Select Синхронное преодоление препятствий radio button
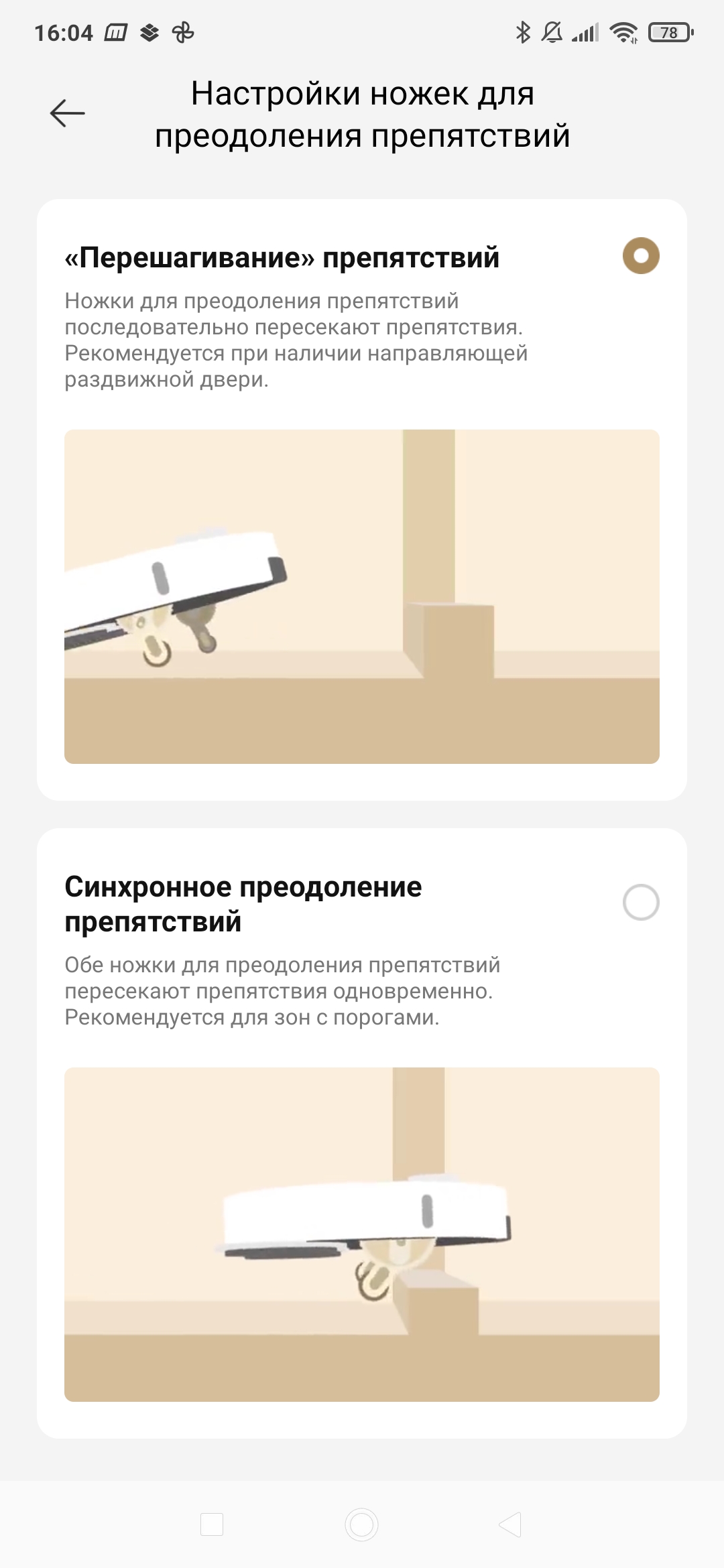Image resolution: width=724 pixels, height=1568 pixels. 640,903
